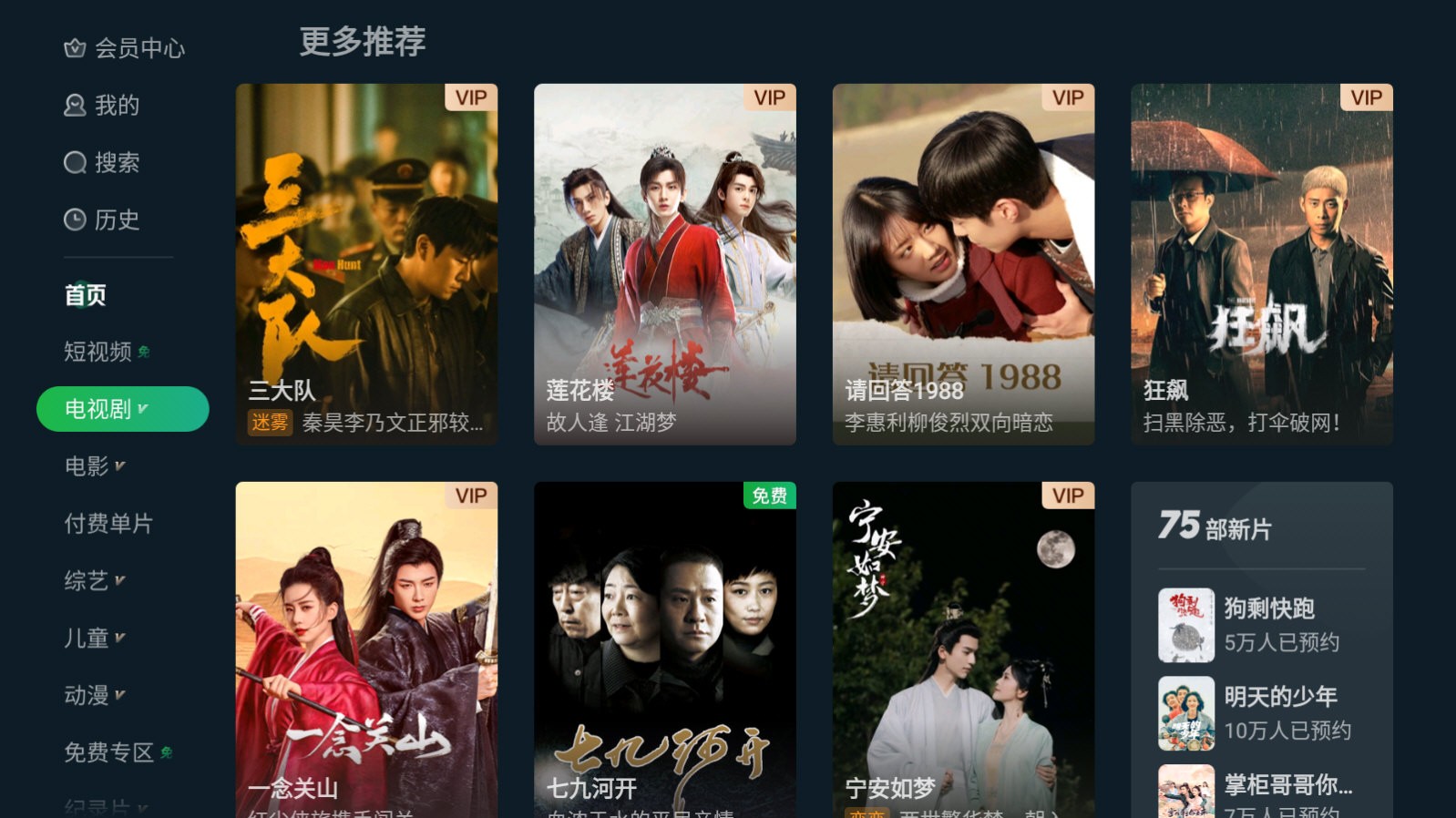
Task: Open 搜索 search page
Action: (102, 163)
